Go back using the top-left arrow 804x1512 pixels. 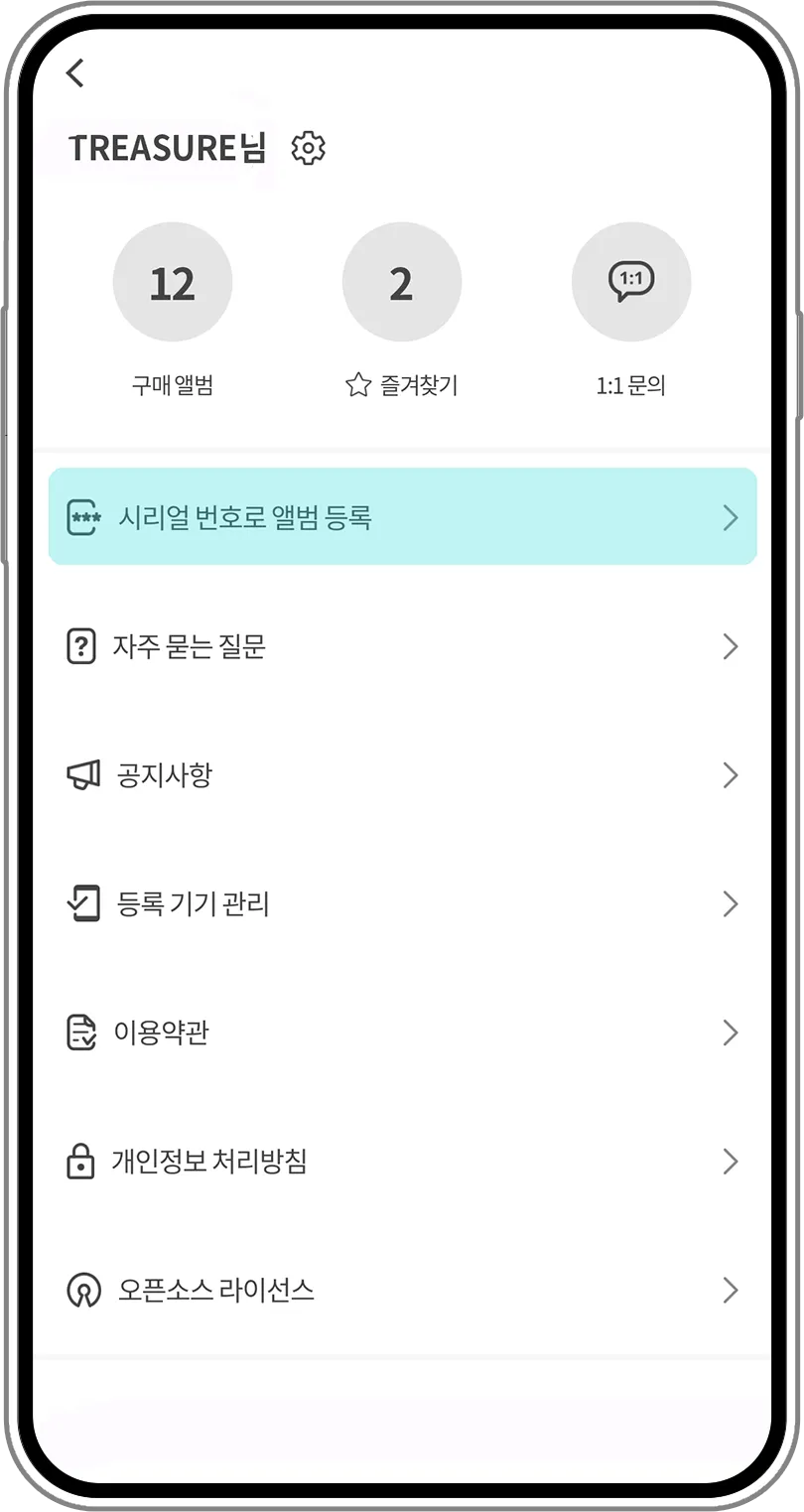click(x=75, y=73)
